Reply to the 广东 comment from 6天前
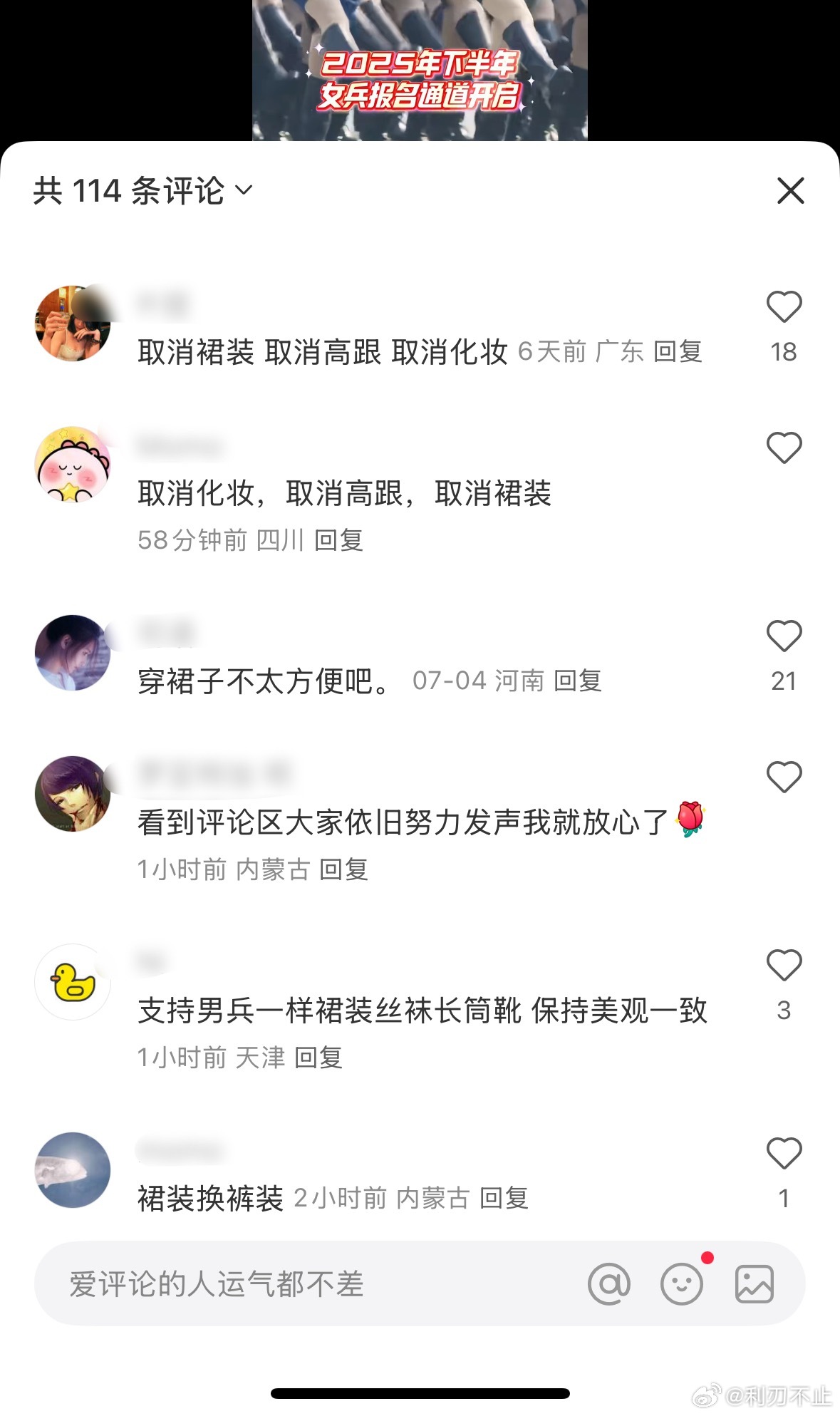840x1416 pixels. click(x=678, y=351)
